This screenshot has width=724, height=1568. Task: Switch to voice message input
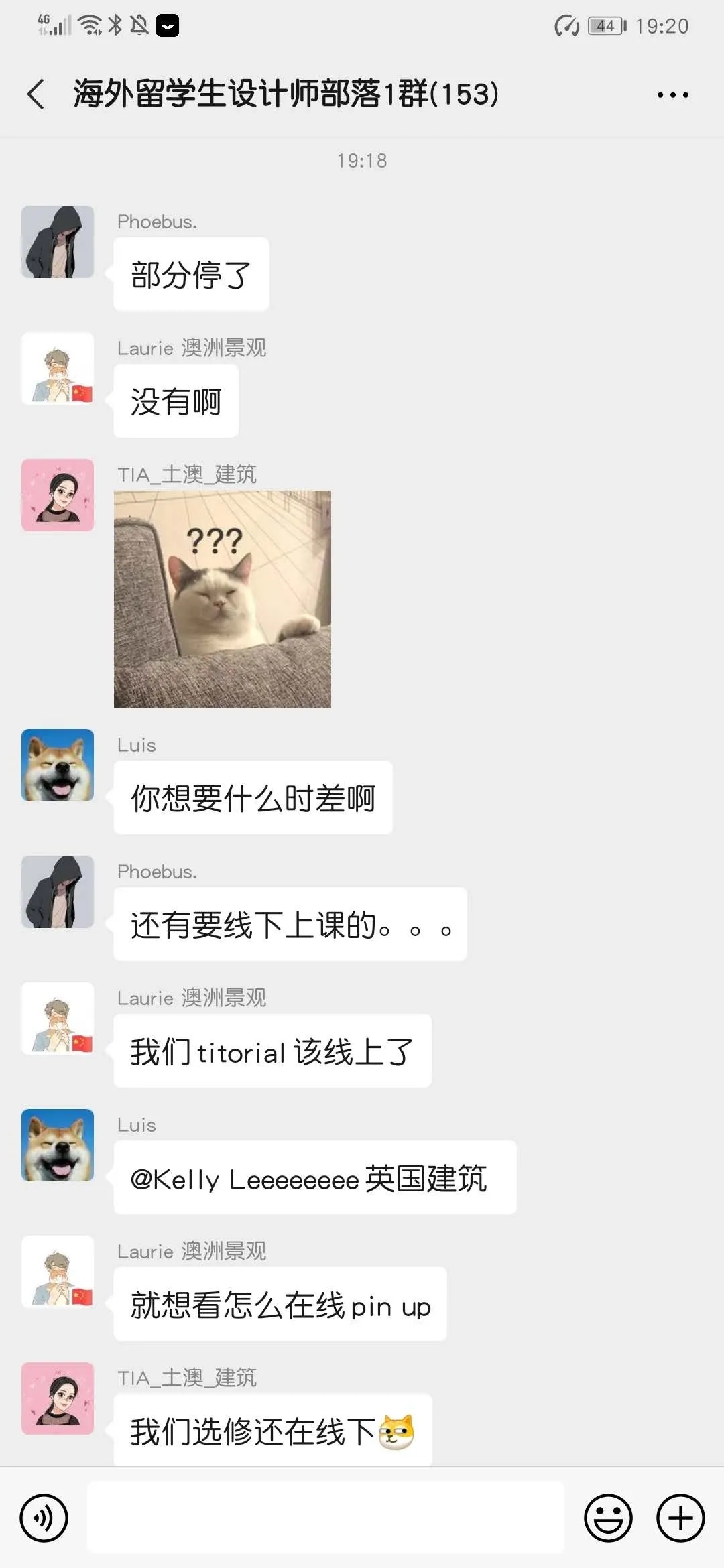coord(44,1518)
